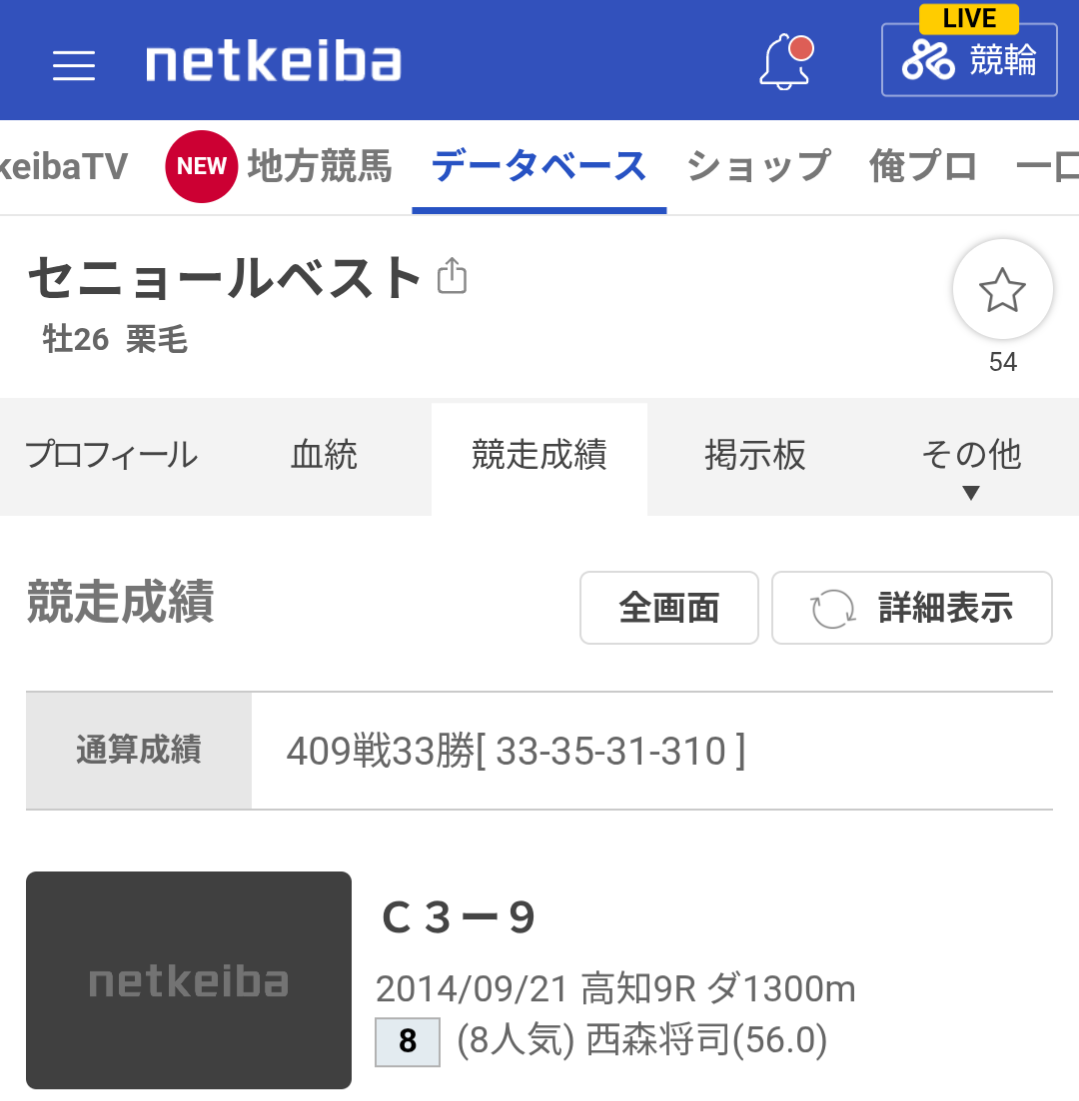Viewport: 1079px width, 1101px height.
Task: Open the netkeibaTV tab
Action: click(x=62, y=166)
